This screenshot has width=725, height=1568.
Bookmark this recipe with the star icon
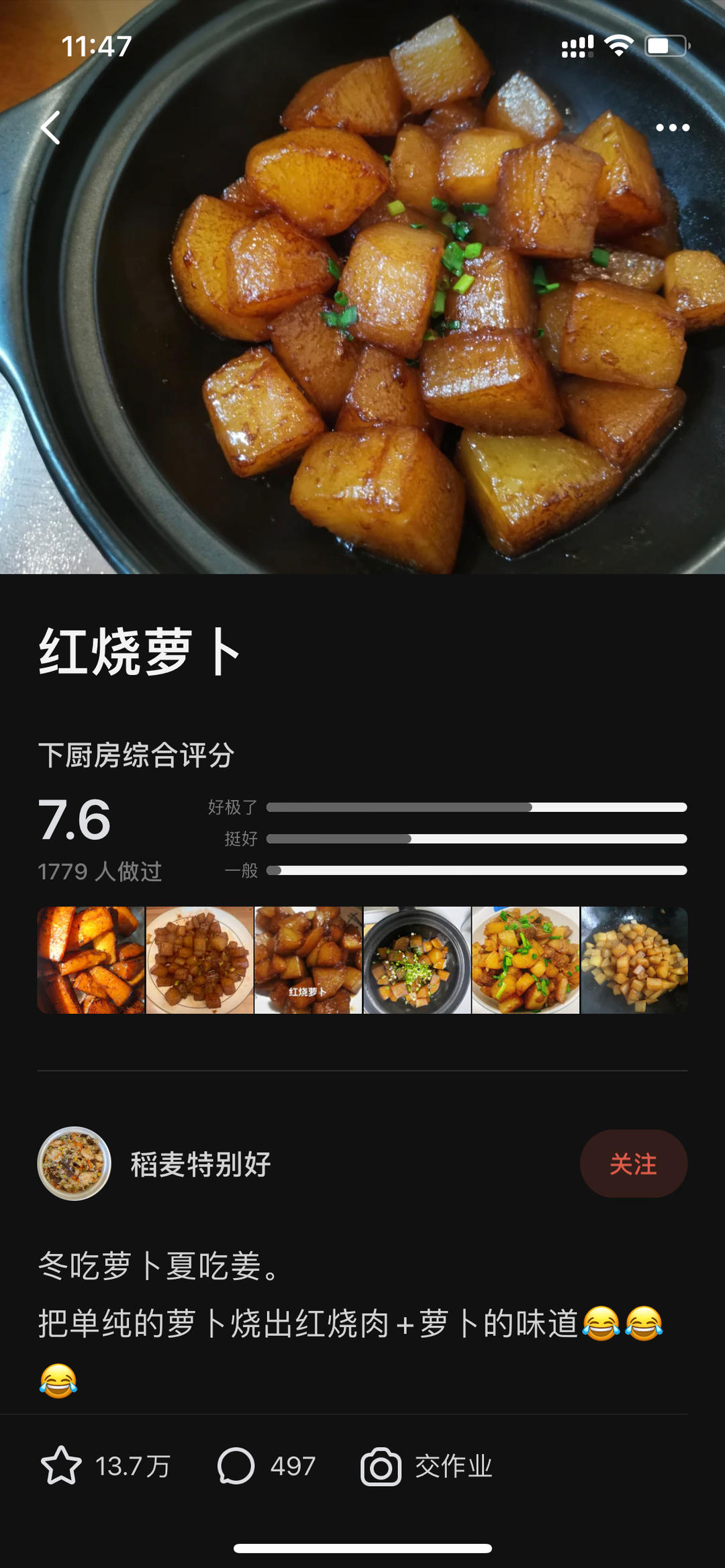62,1466
